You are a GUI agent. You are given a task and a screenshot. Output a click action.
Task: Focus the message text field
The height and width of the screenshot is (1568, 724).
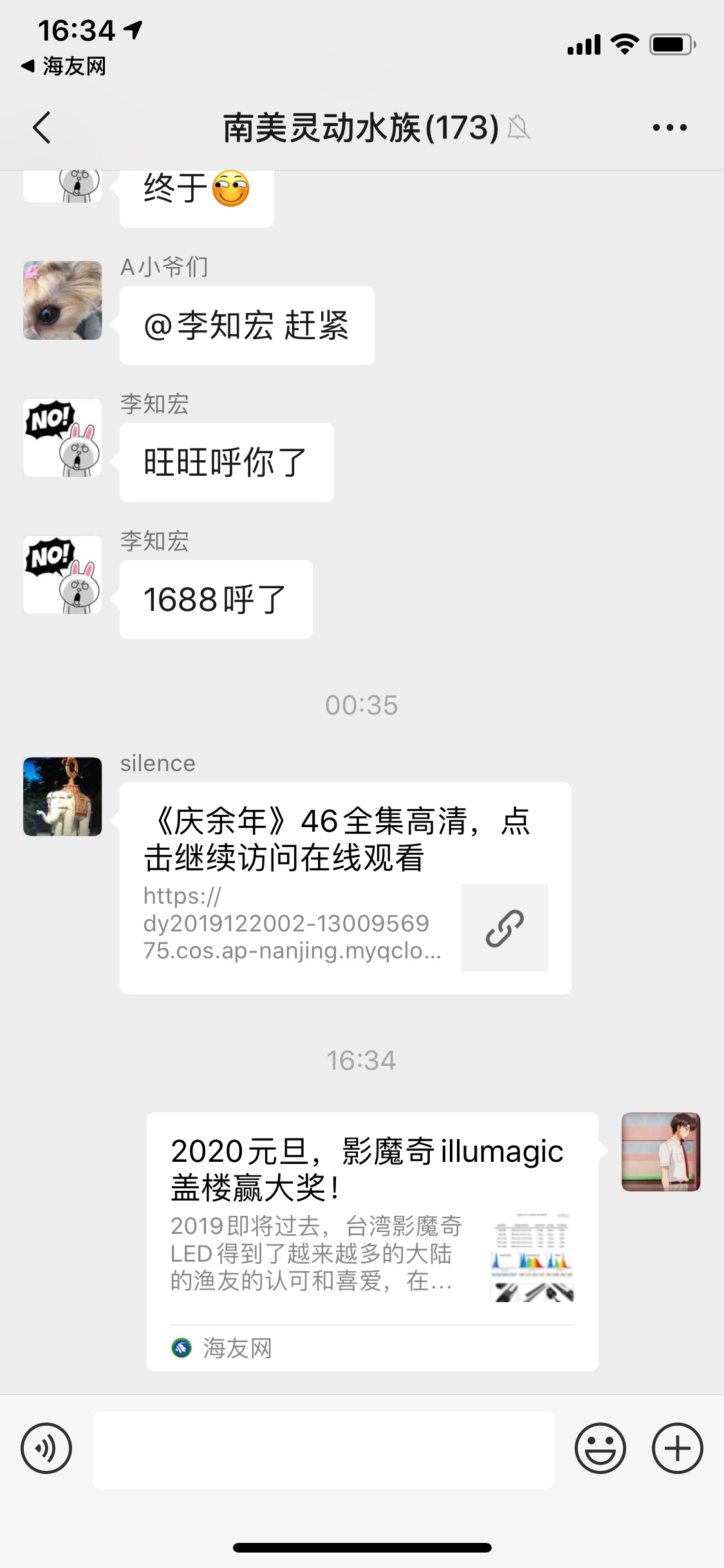pos(323,1450)
